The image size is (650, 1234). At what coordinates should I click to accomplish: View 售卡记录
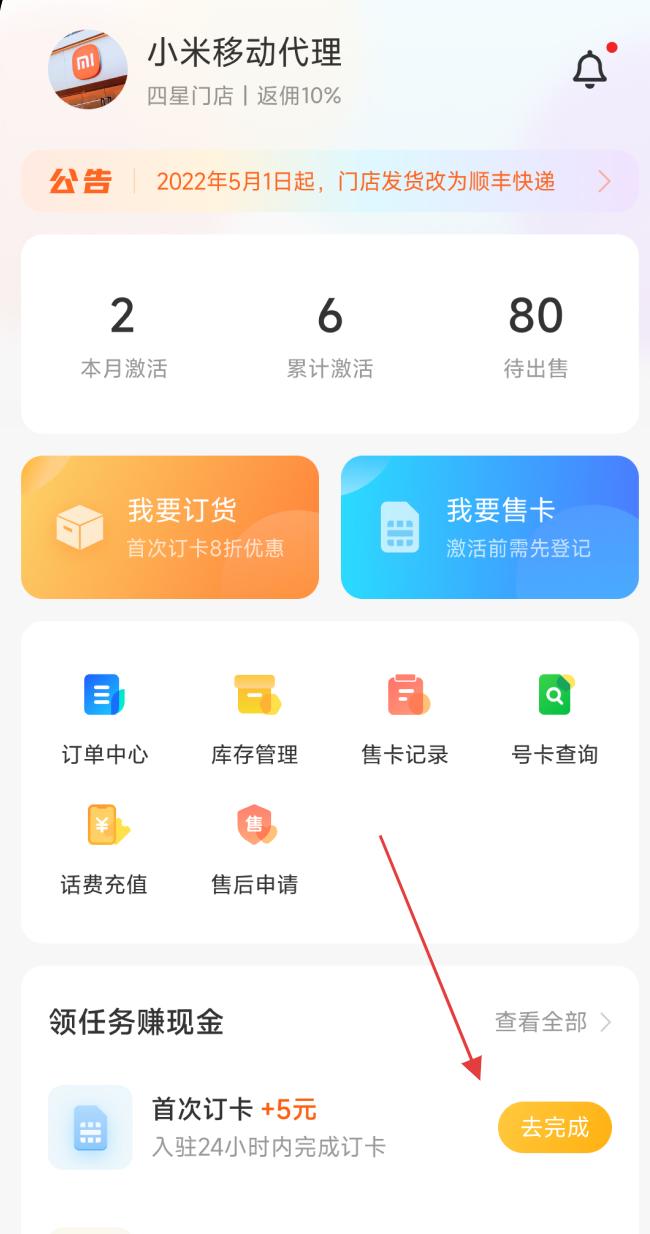(405, 716)
